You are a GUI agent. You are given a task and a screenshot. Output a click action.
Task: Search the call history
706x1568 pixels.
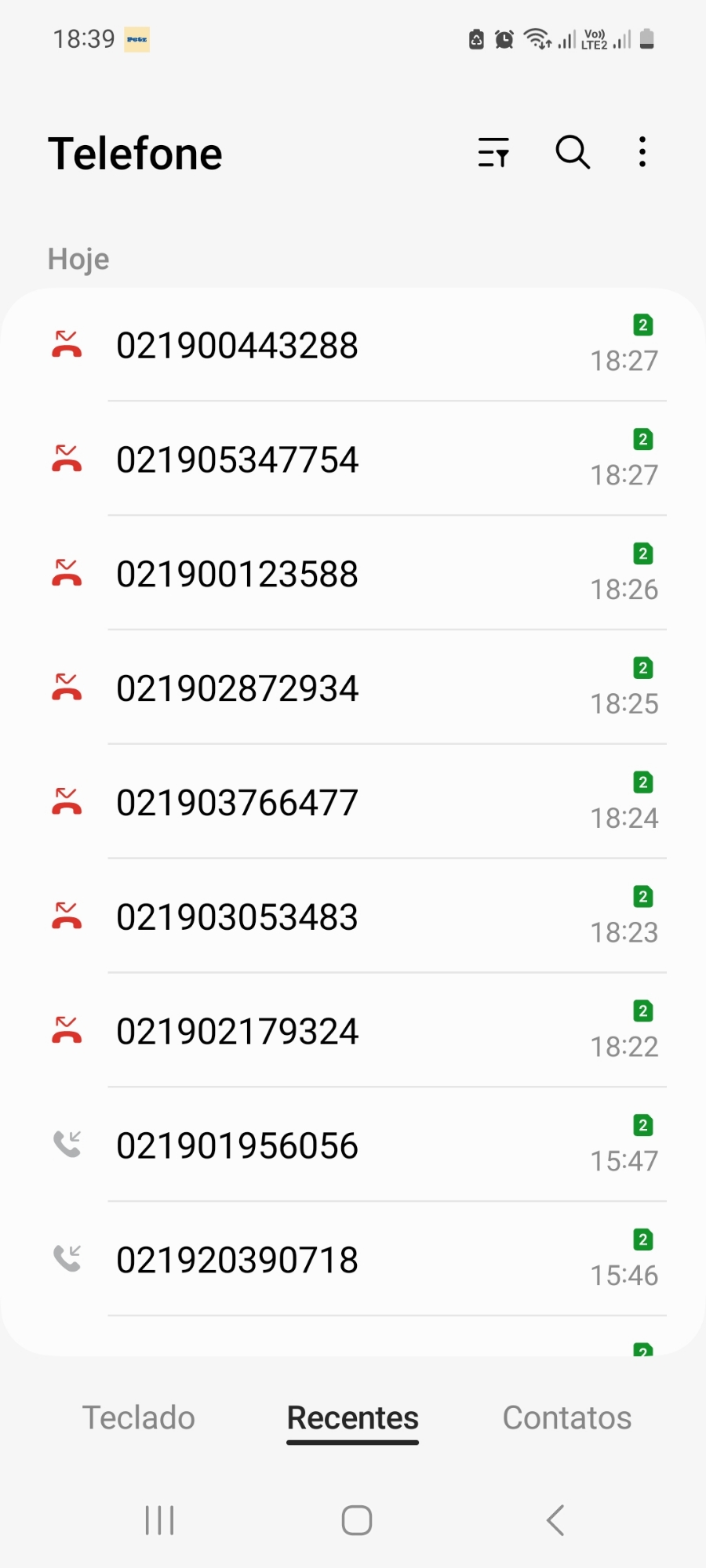tap(573, 152)
